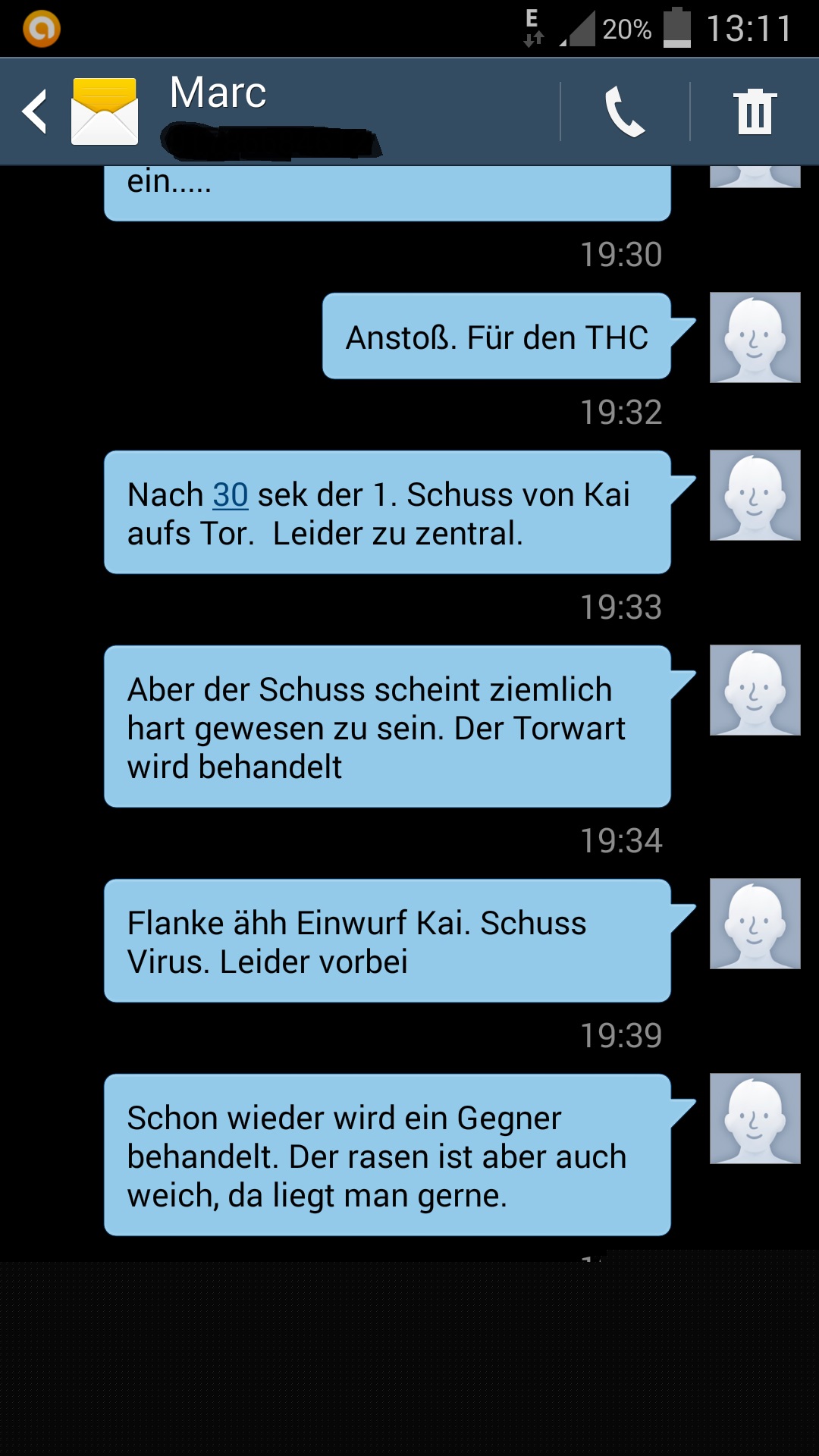Image resolution: width=819 pixels, height=1456 pixels.
Task: Tap the avatar beside "Anstoß. Für den THC"
Action: click(x=755, y=337)
